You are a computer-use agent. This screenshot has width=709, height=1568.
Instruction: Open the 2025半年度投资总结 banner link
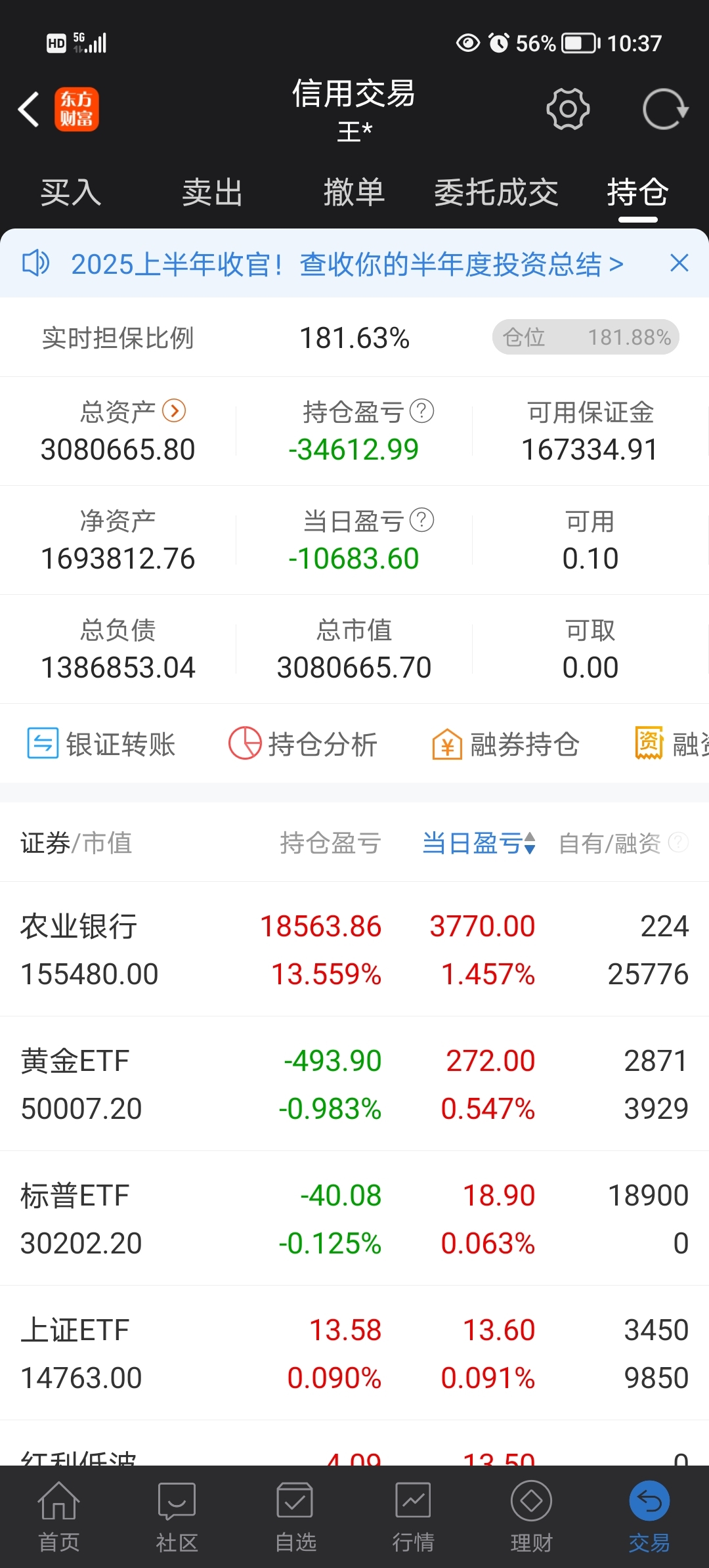tap(347, 264)
